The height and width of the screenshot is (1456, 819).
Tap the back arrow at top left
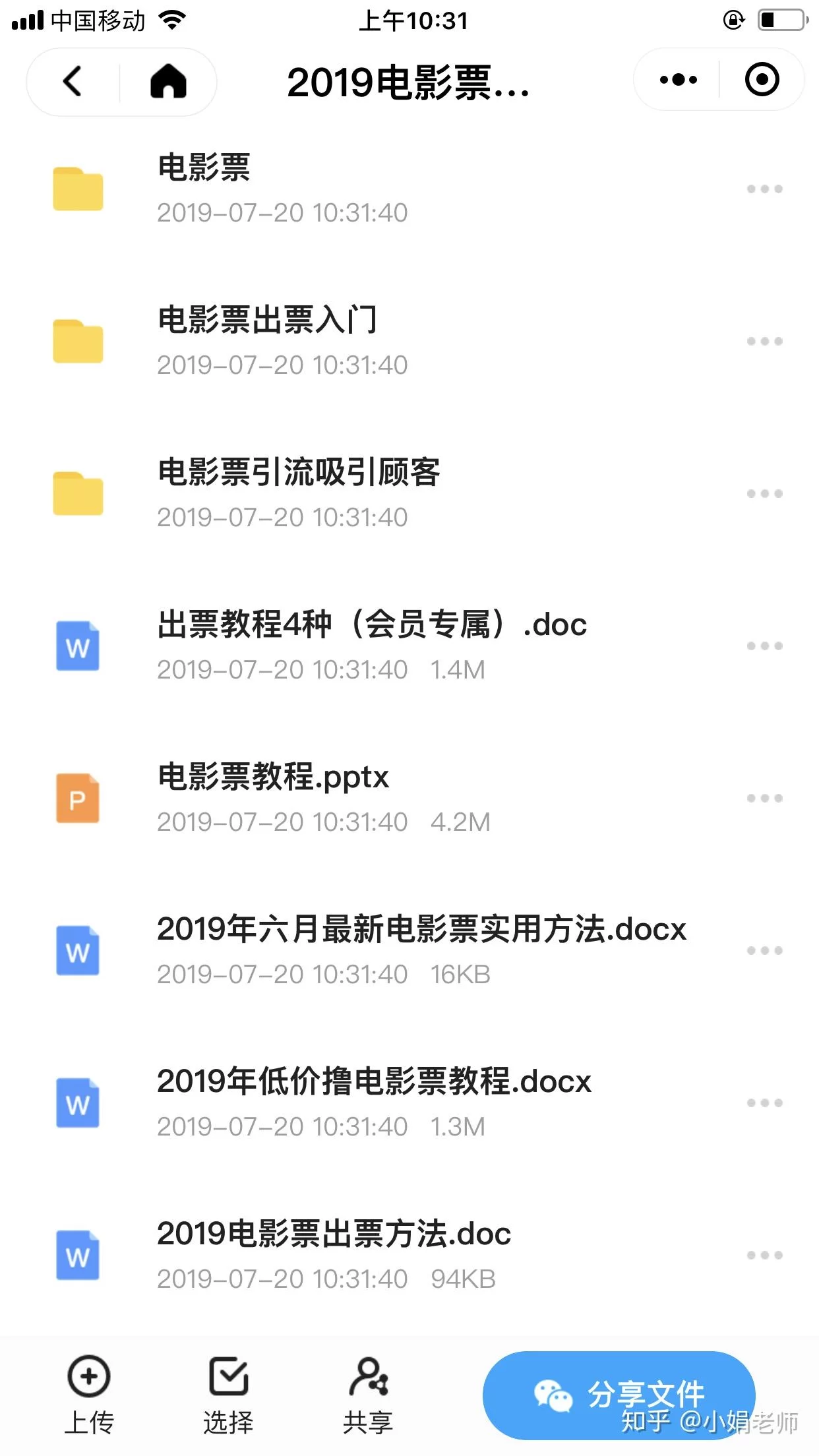click(x=71, y=82)
